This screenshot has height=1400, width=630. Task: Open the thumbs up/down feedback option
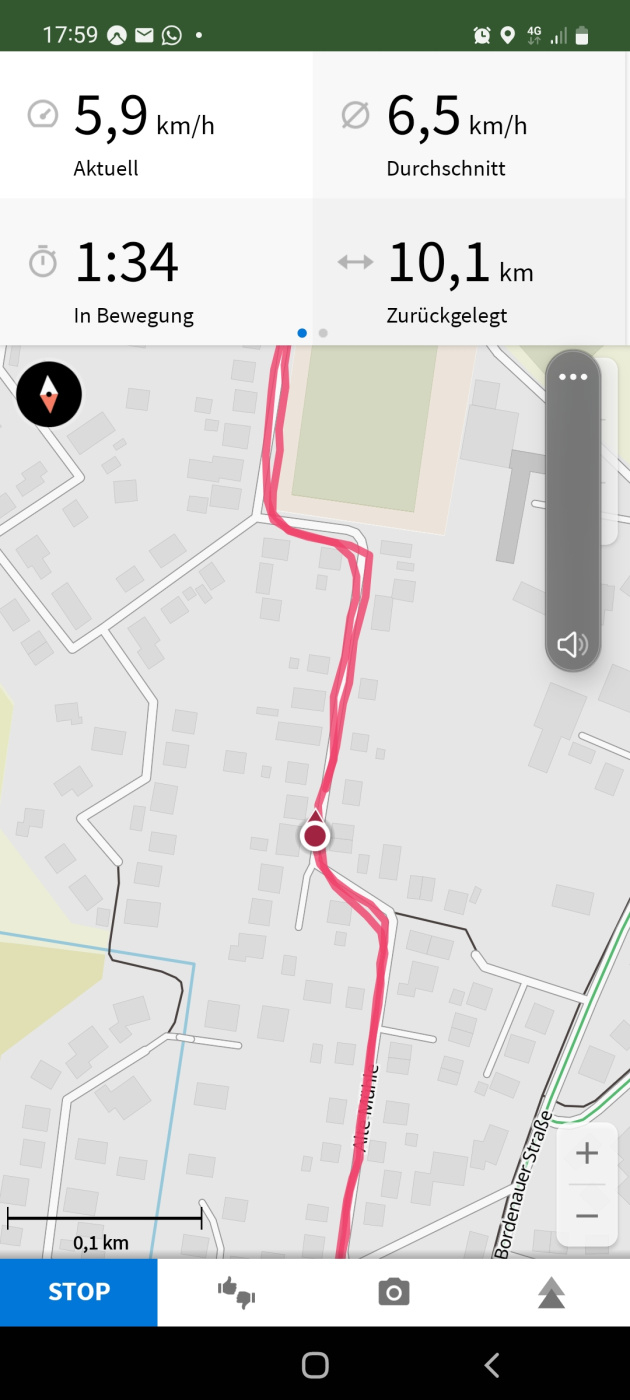click(x=237, y=1292)
